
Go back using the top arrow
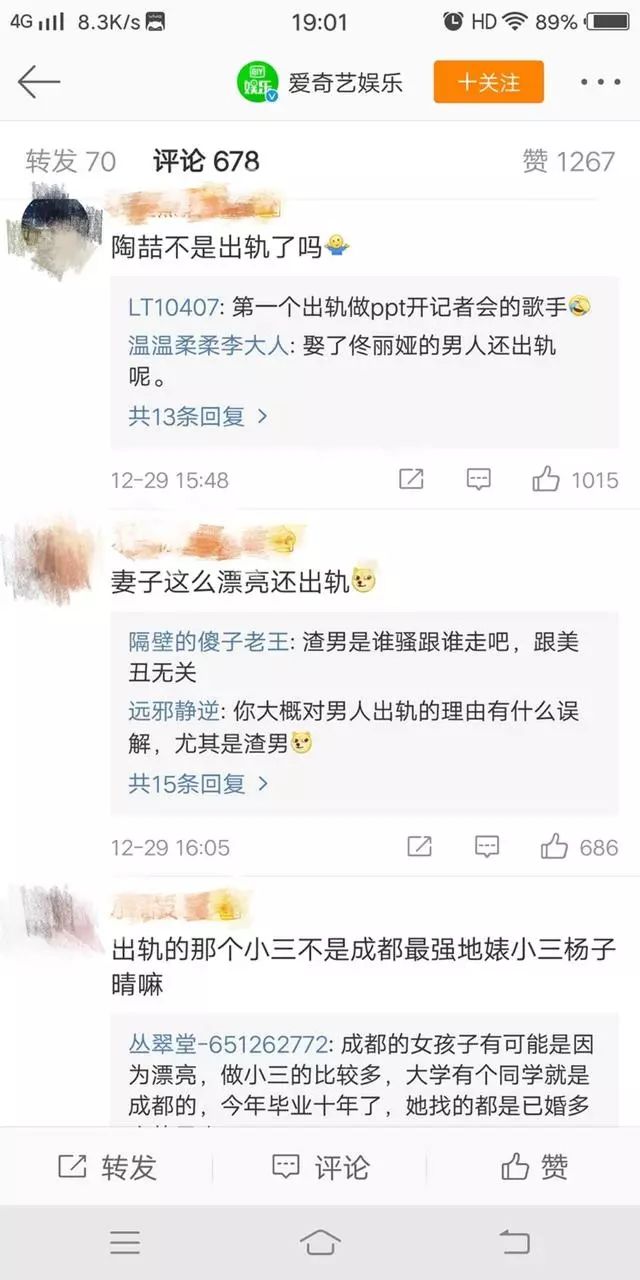(x=39, y=82)
